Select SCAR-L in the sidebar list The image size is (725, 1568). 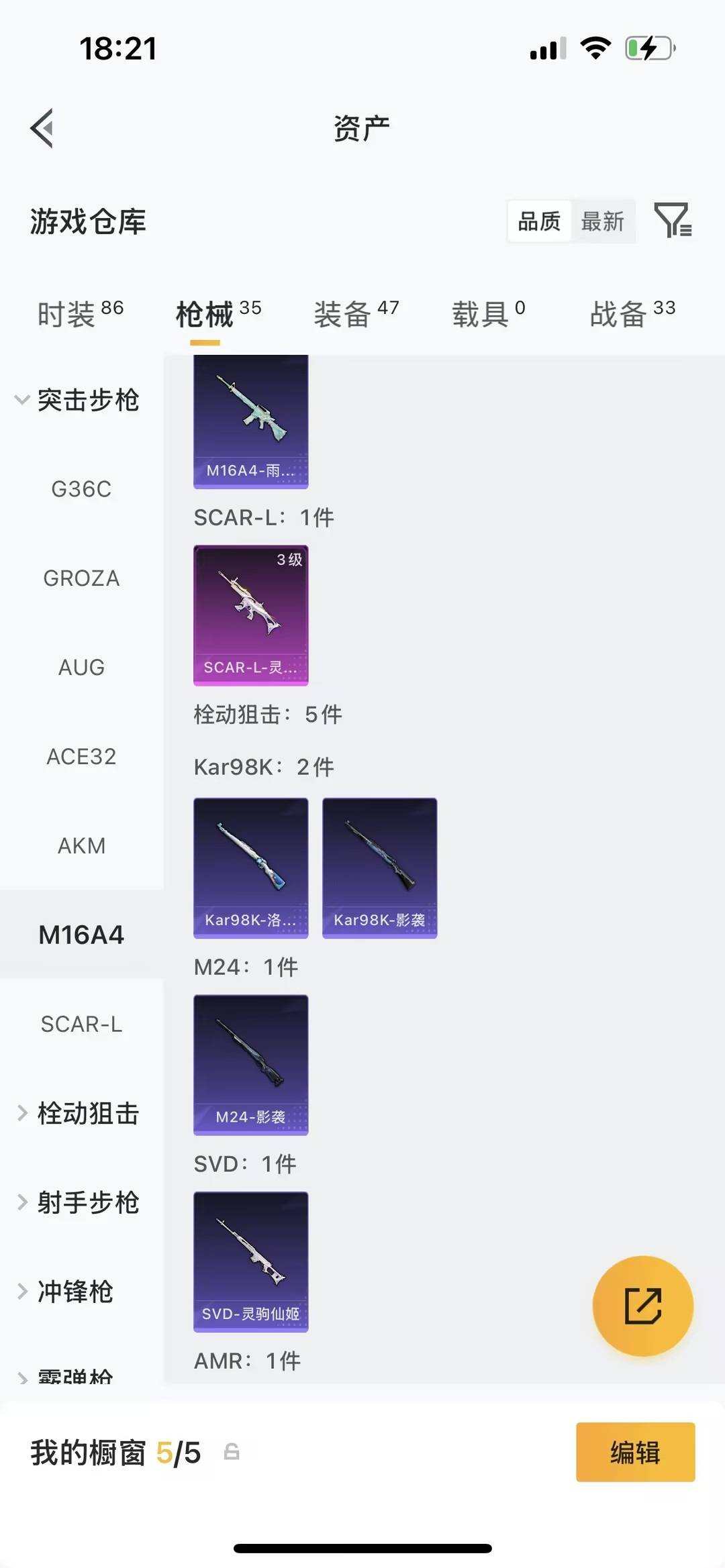pos(82,1024)
